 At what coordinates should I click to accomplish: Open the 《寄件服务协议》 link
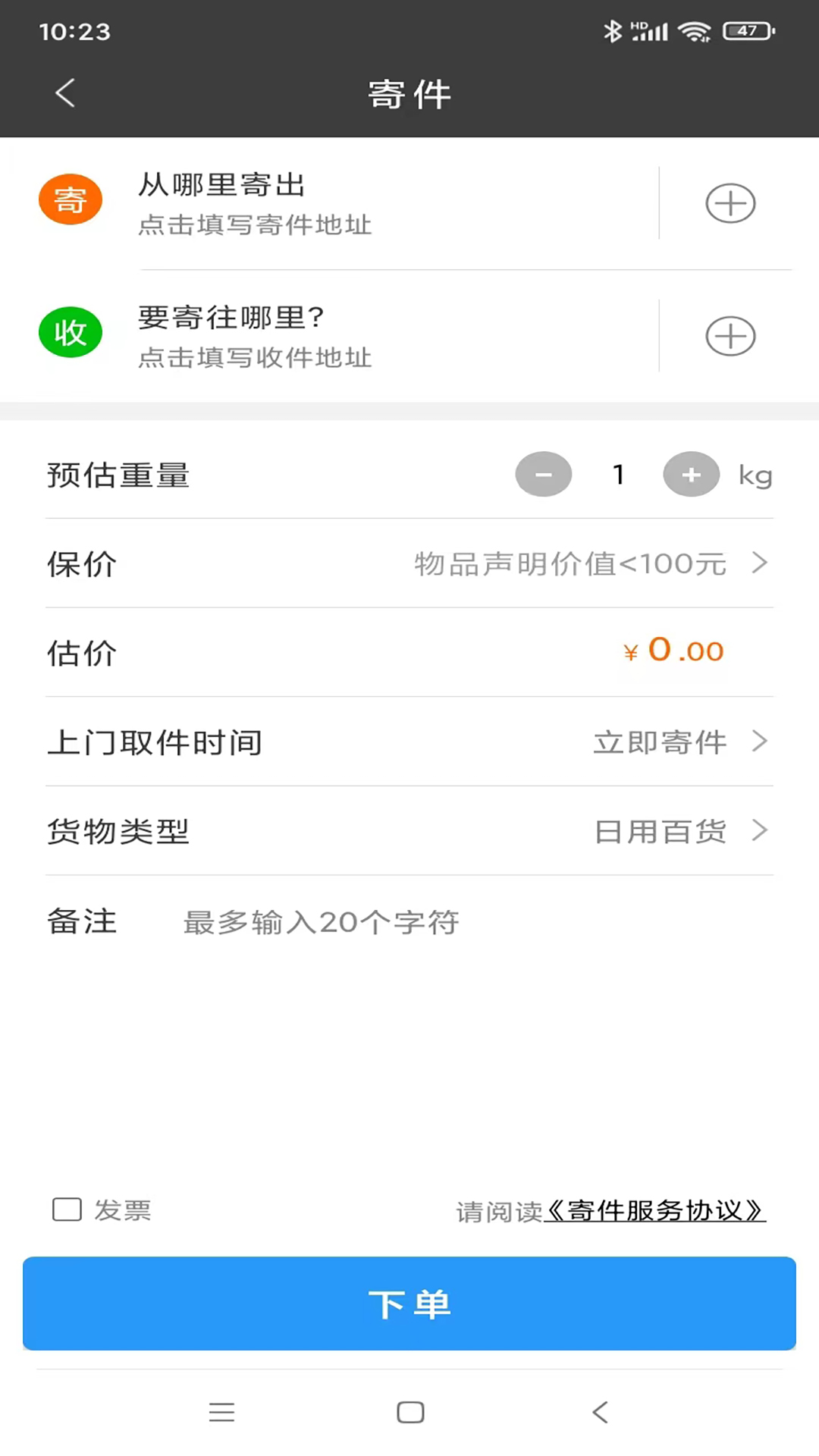tap(654, 1210)
